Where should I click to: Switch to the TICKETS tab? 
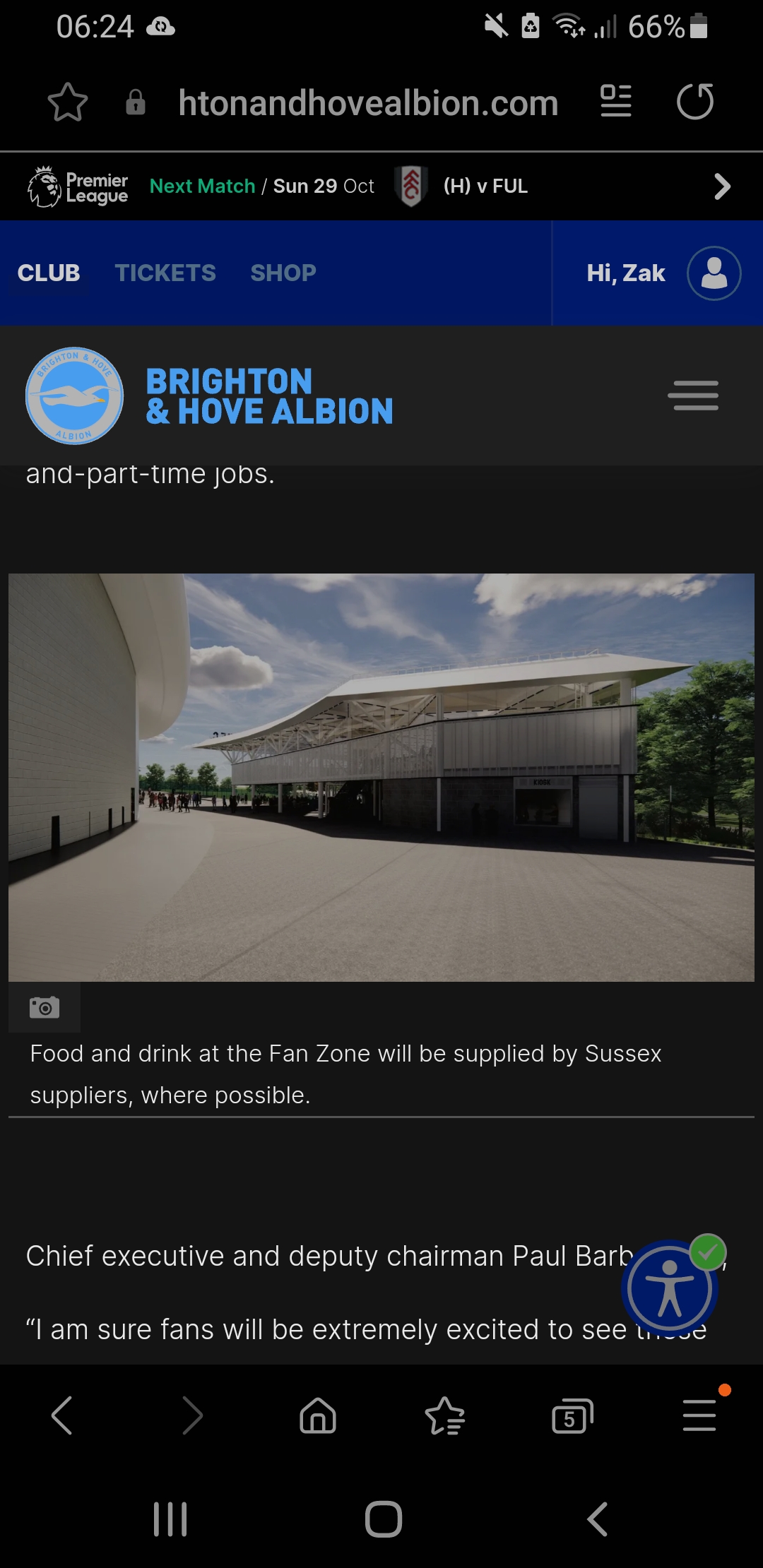(165, 273)
